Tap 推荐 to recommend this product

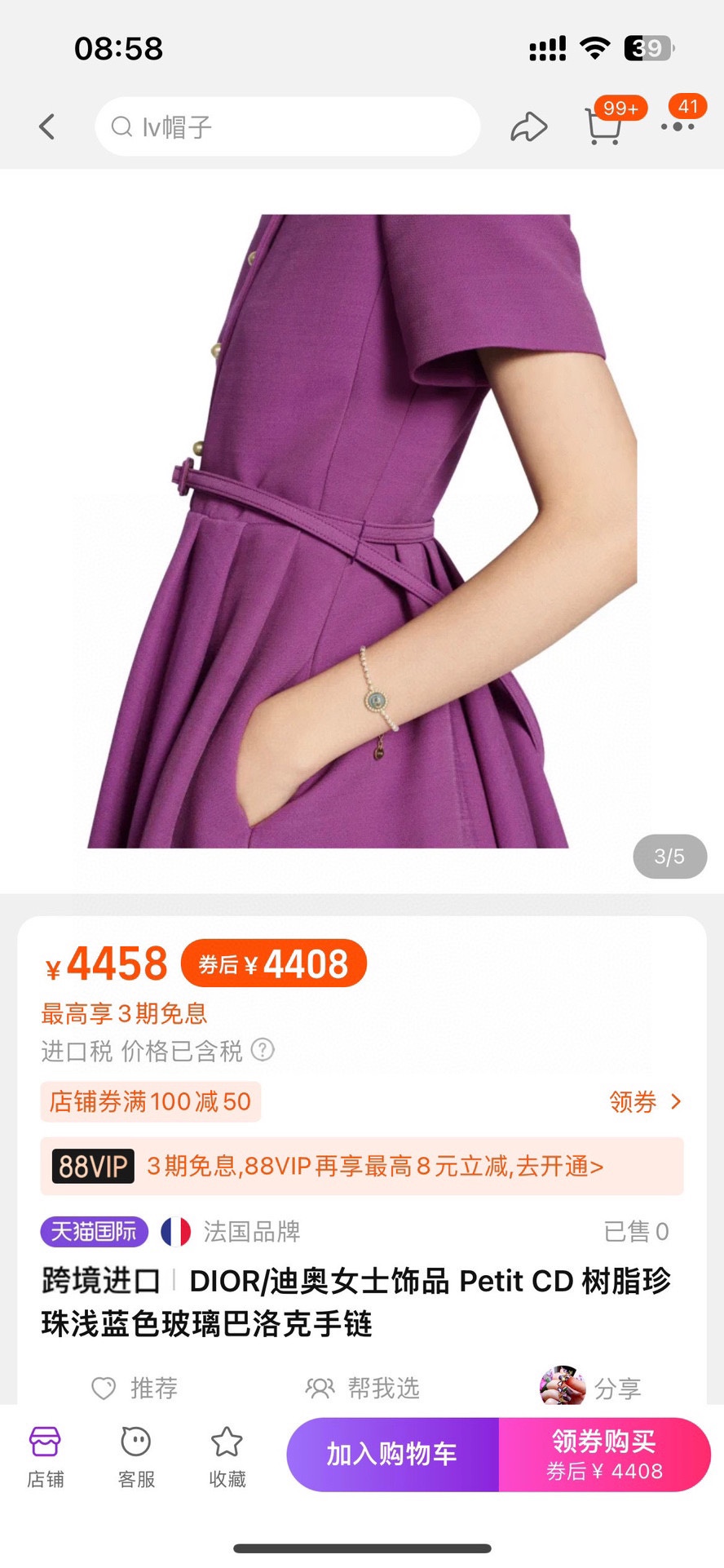[x=135, y=1388]
